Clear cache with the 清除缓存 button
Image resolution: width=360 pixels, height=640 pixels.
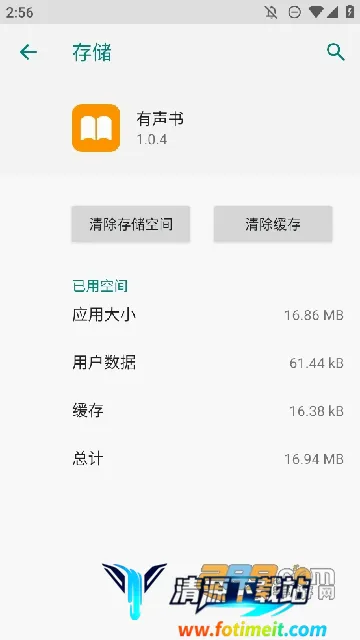[273, 224]
